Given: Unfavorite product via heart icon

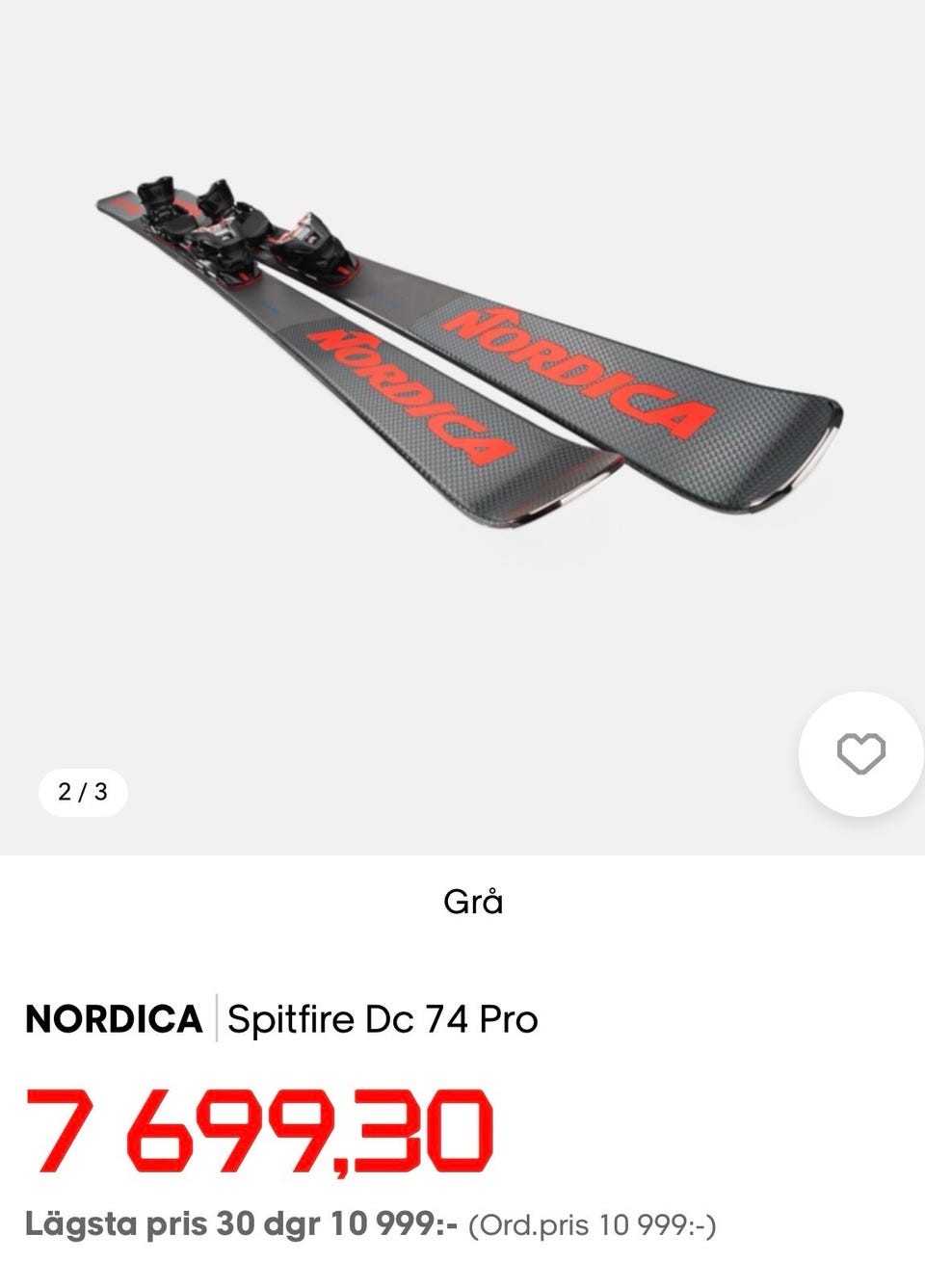Looking at the screenshot, I should pos(860,752).
